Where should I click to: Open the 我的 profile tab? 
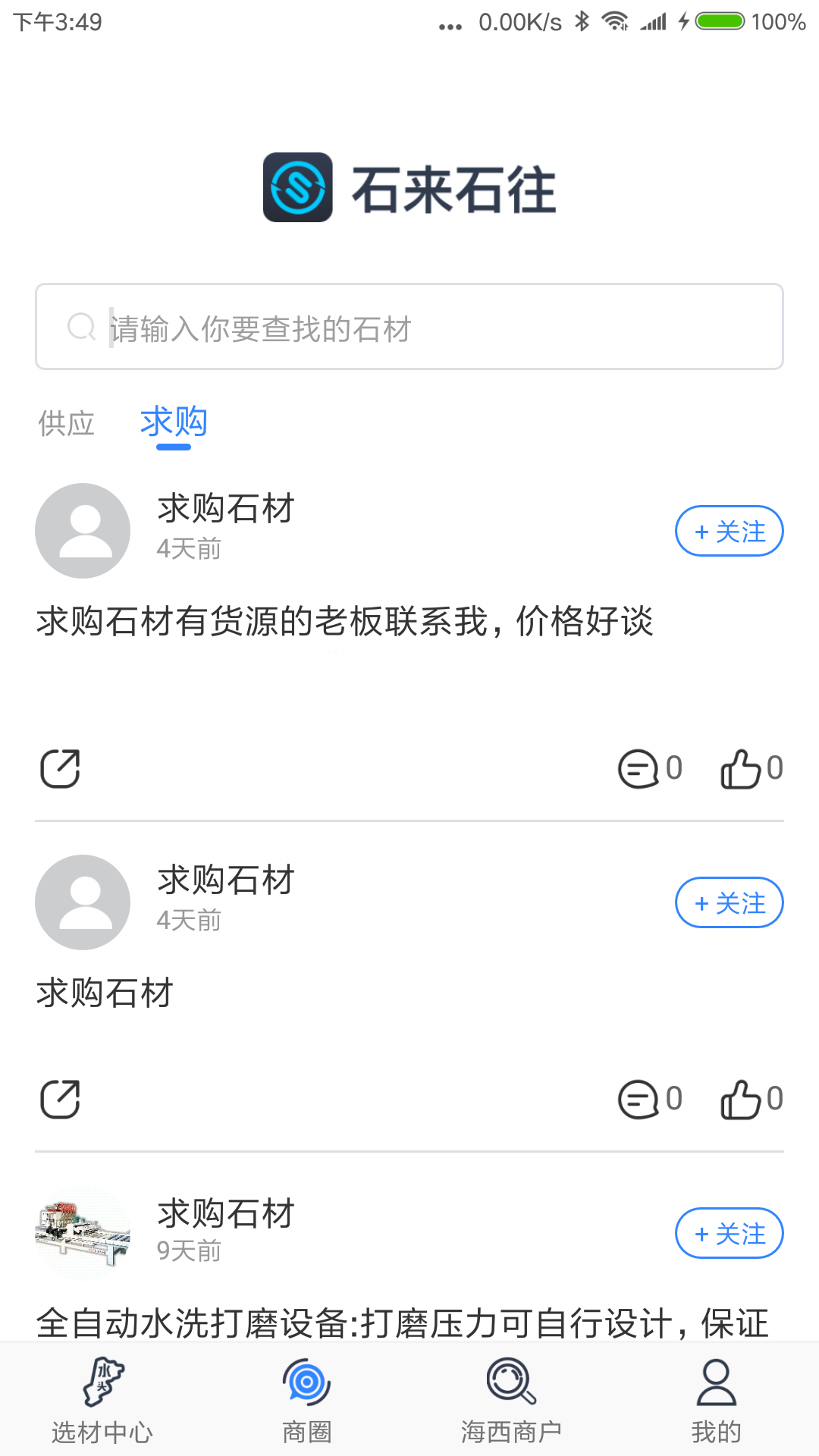716,1400
